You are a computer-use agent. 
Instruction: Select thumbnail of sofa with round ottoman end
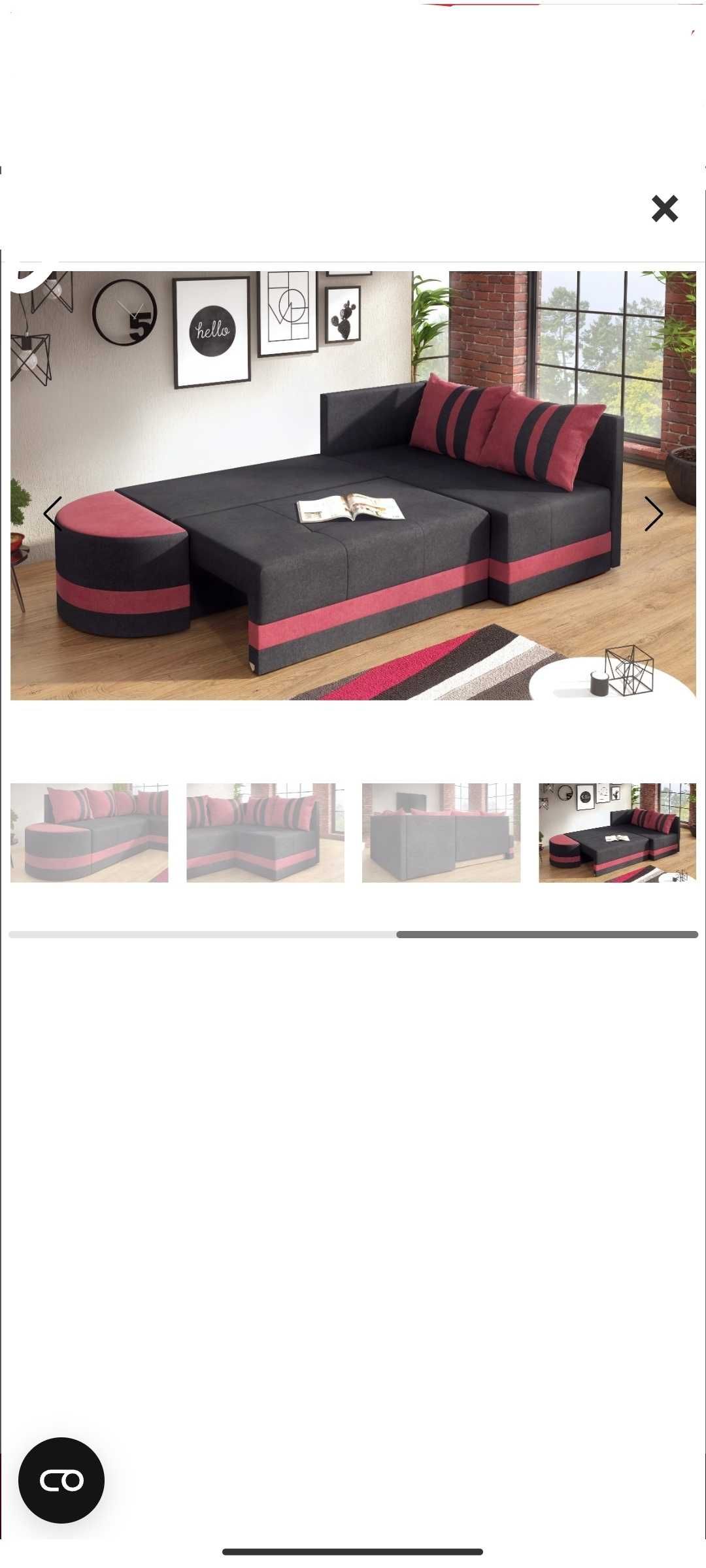pos(90,832)
